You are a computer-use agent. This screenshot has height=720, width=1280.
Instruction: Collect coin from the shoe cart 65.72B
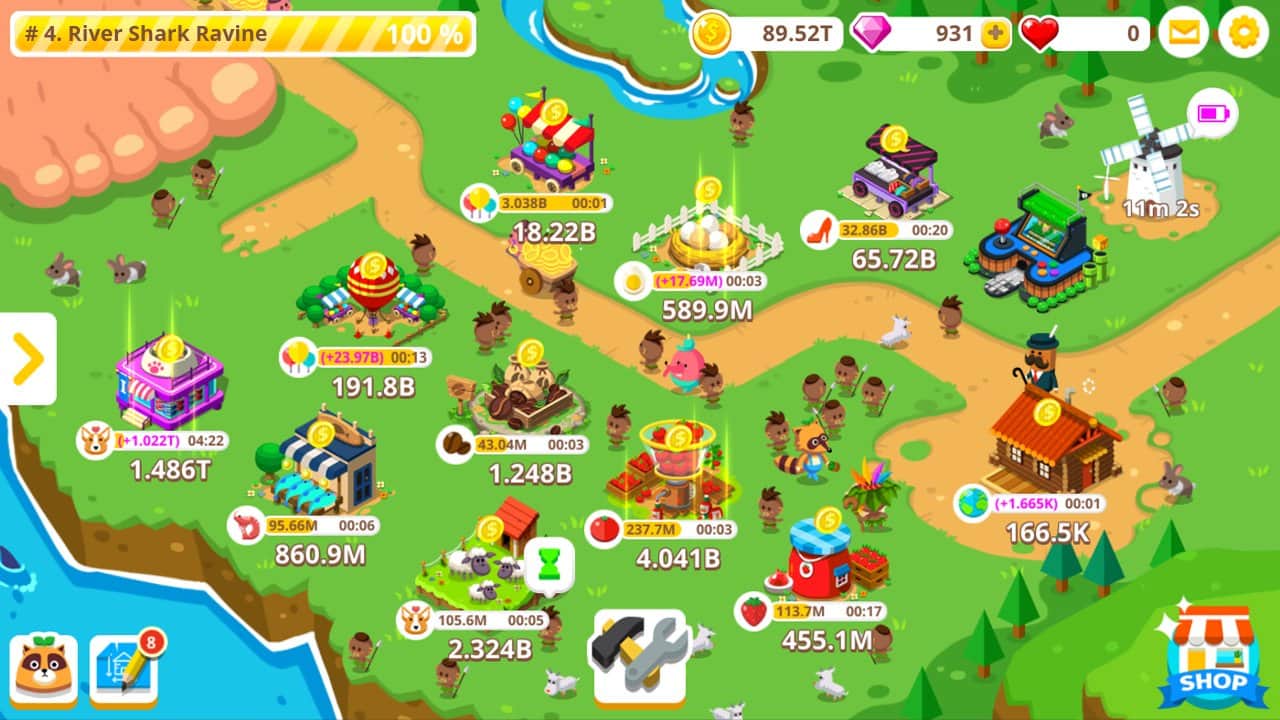(x=893, y=138)
